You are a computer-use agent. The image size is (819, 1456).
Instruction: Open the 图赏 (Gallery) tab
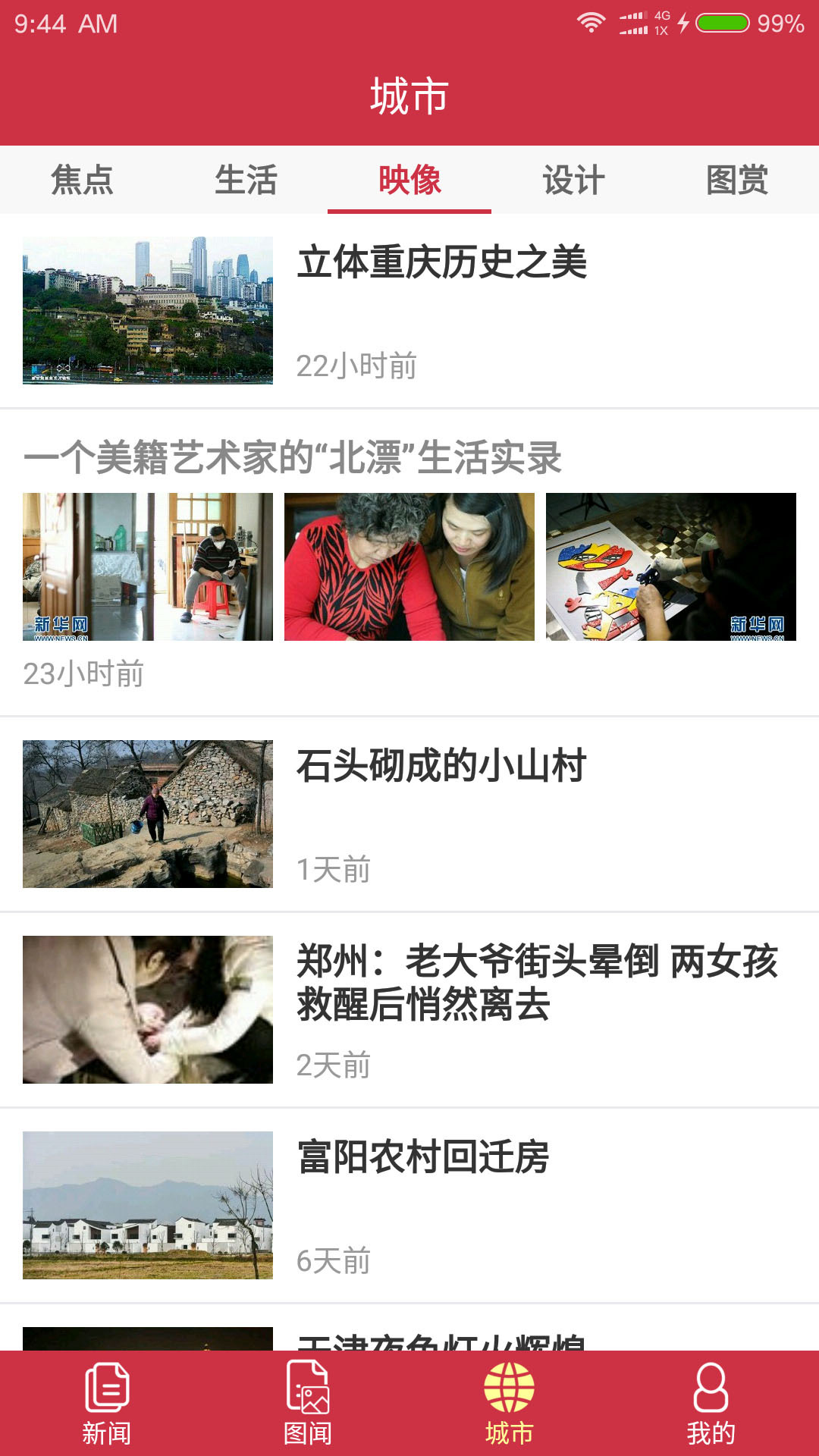point(737,180)
